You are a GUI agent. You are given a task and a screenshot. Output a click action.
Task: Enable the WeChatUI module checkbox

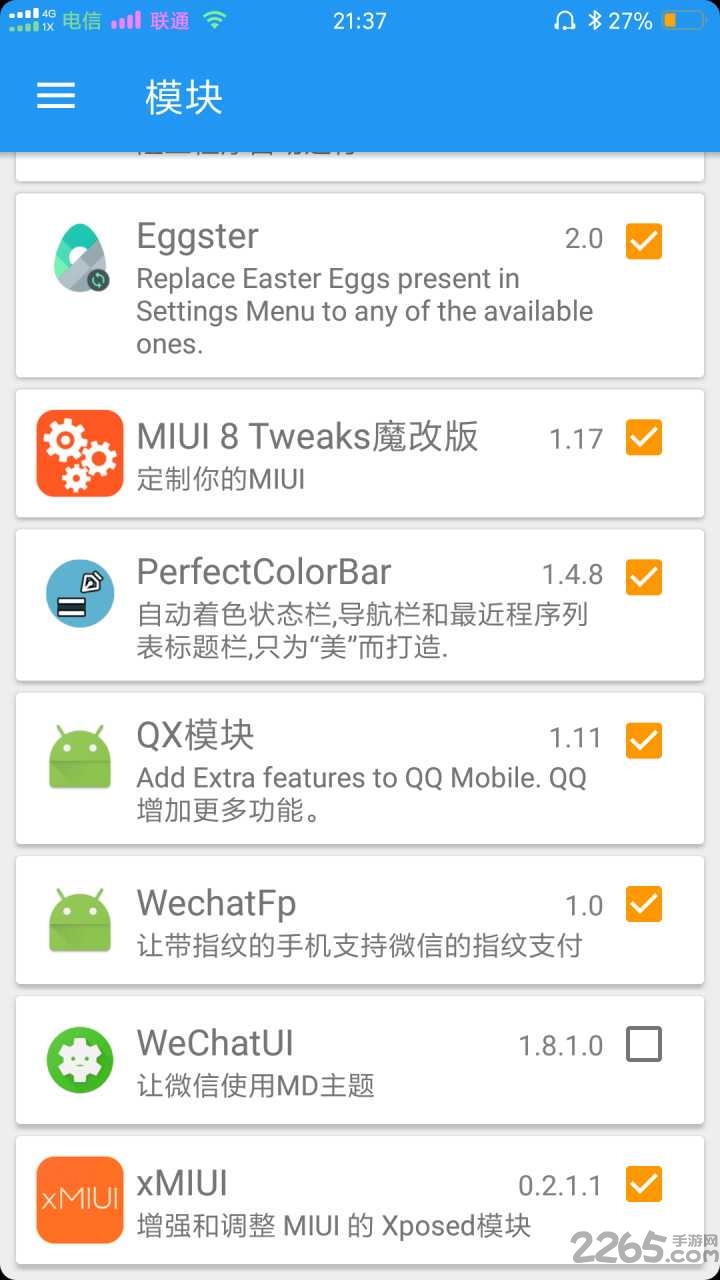click(x=643, y=1042)
